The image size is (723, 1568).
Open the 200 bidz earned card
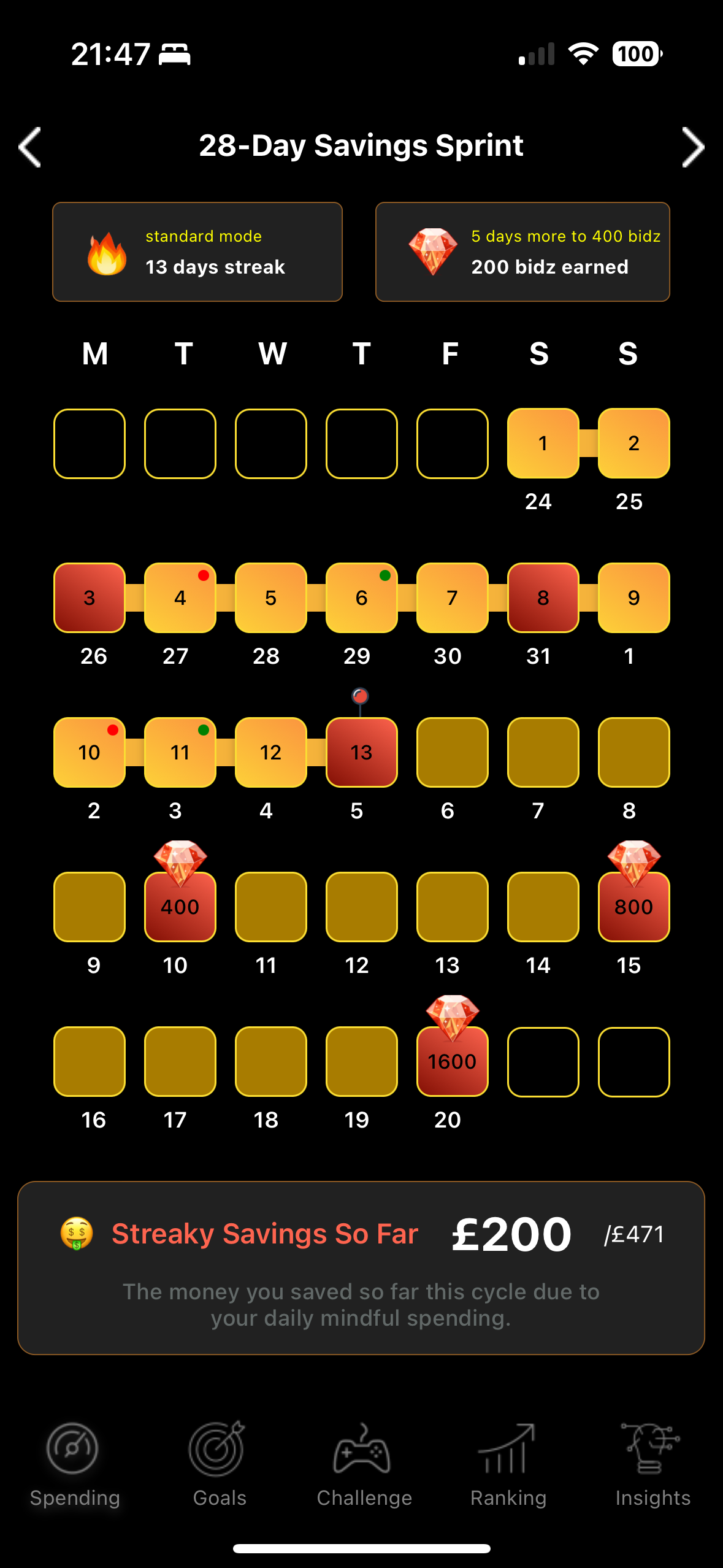pyautogui.click(x=522, y=252)
